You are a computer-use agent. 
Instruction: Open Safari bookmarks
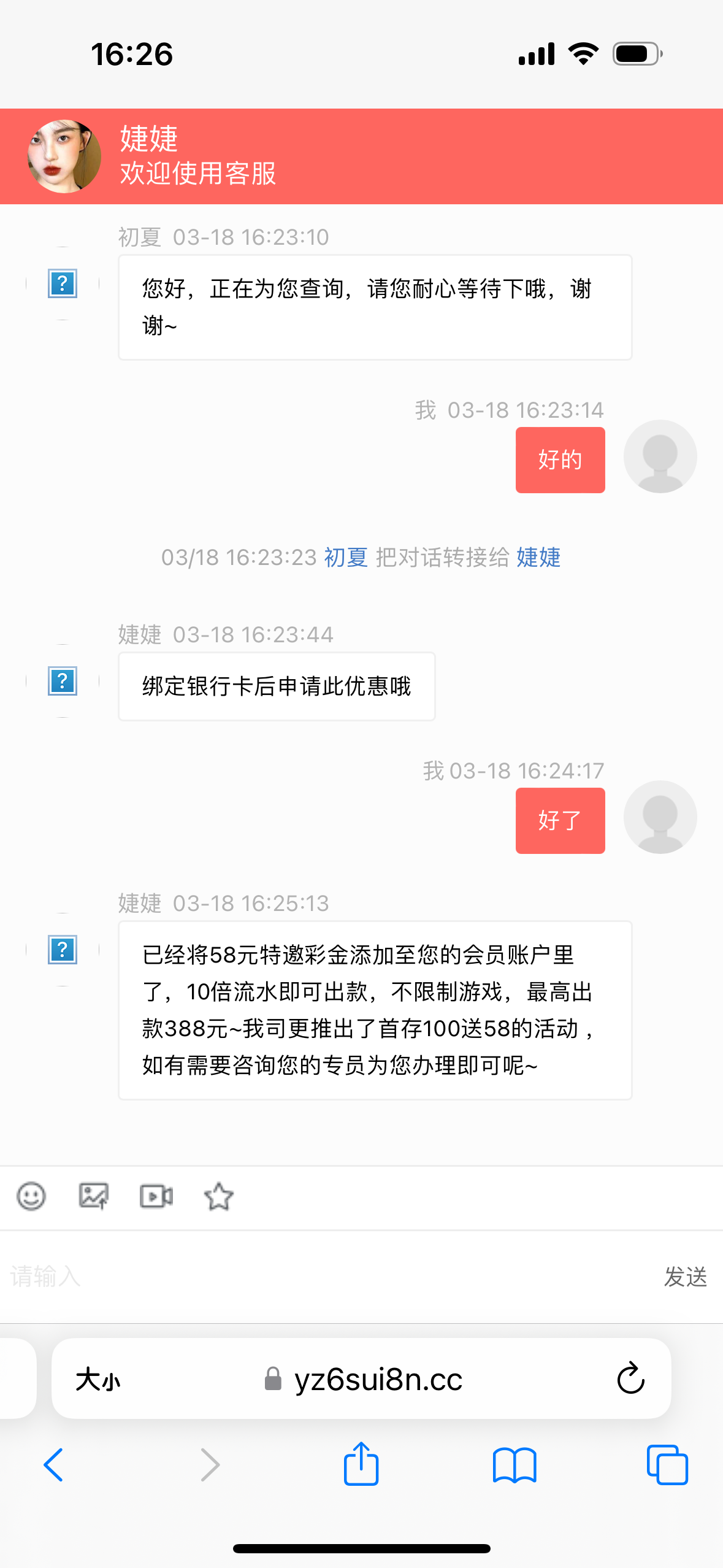515,1465
